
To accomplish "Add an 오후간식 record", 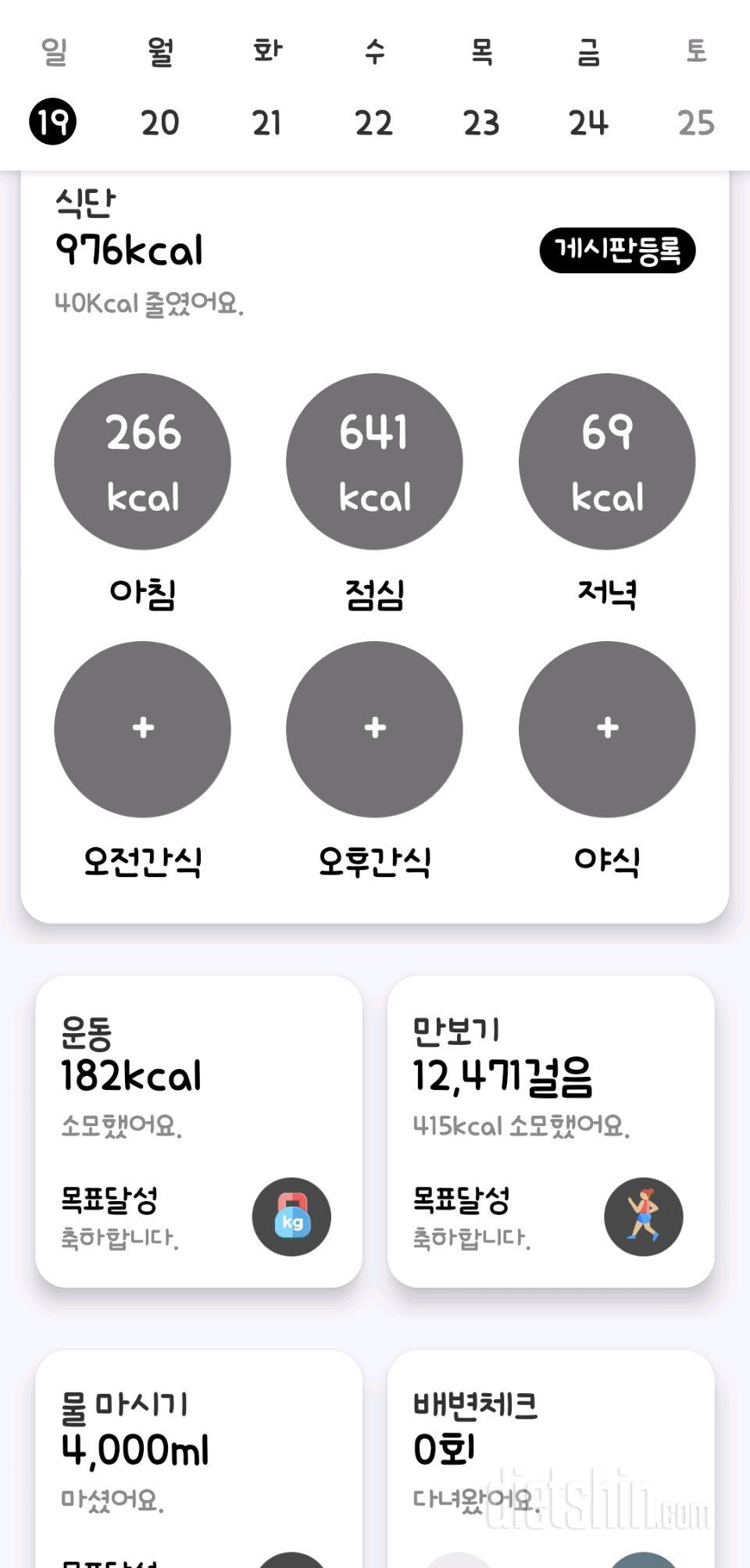I will point(374,729).
